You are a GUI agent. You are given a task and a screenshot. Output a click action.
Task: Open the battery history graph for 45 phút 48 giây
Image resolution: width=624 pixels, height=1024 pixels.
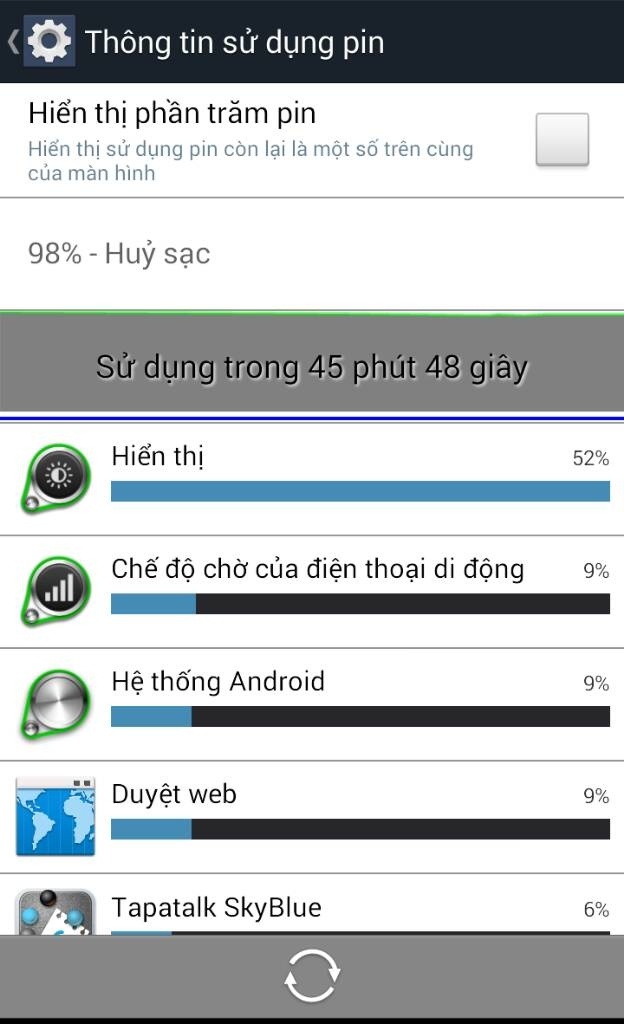click(312, 366)
